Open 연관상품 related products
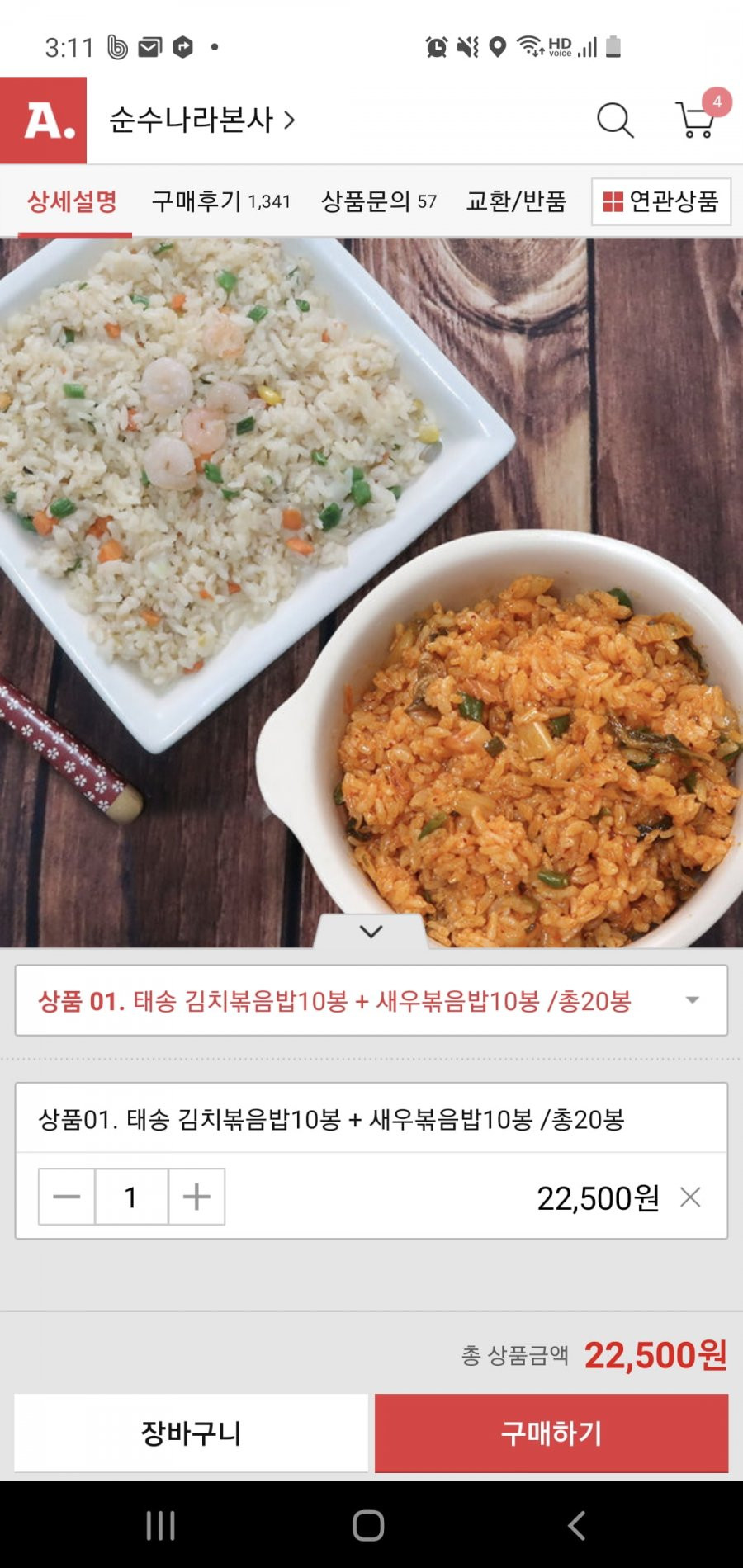Image resolution: width=743 pixels, height=1568 pixels. pos(661,201)
